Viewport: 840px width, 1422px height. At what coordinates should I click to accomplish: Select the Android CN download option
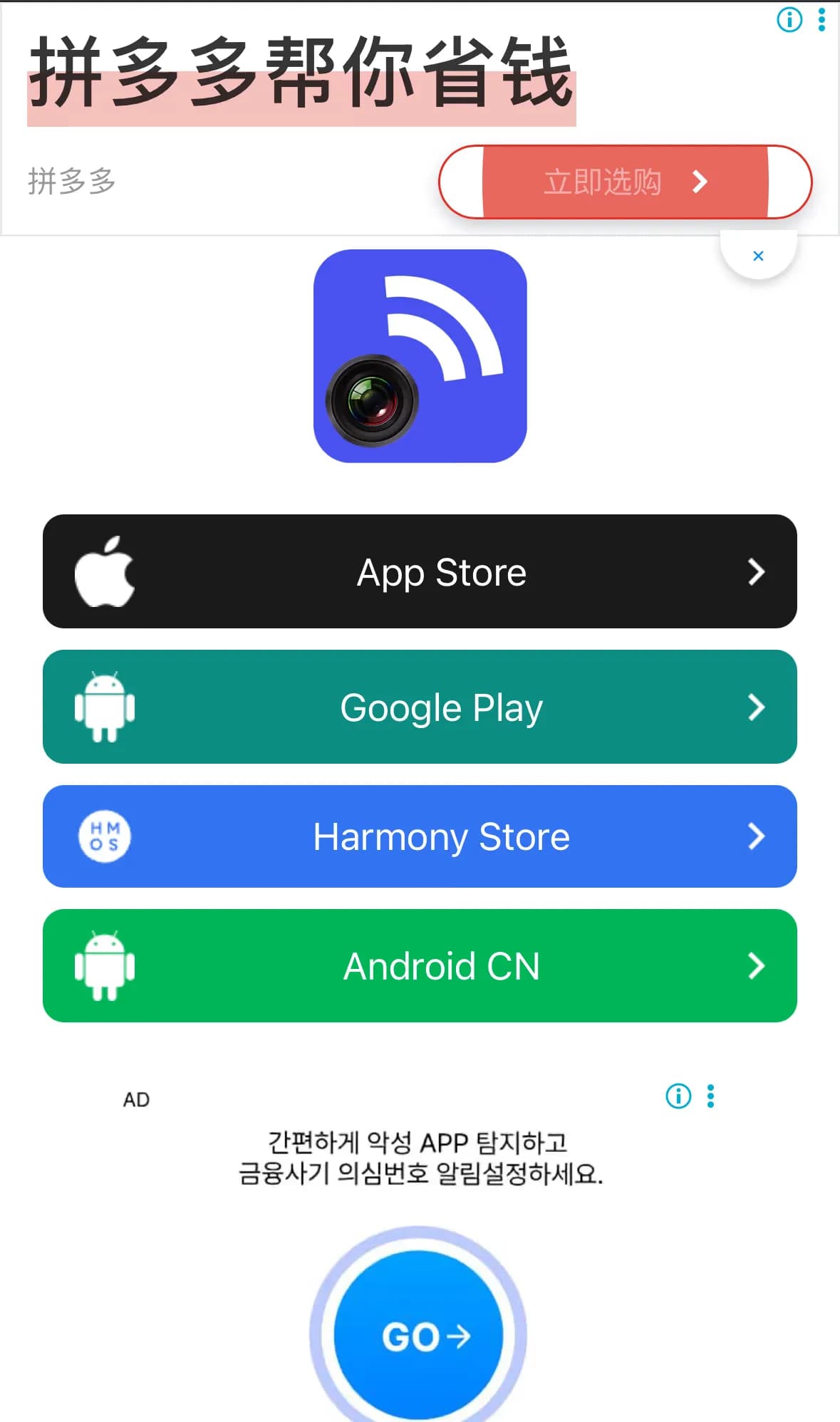(420, 966)
